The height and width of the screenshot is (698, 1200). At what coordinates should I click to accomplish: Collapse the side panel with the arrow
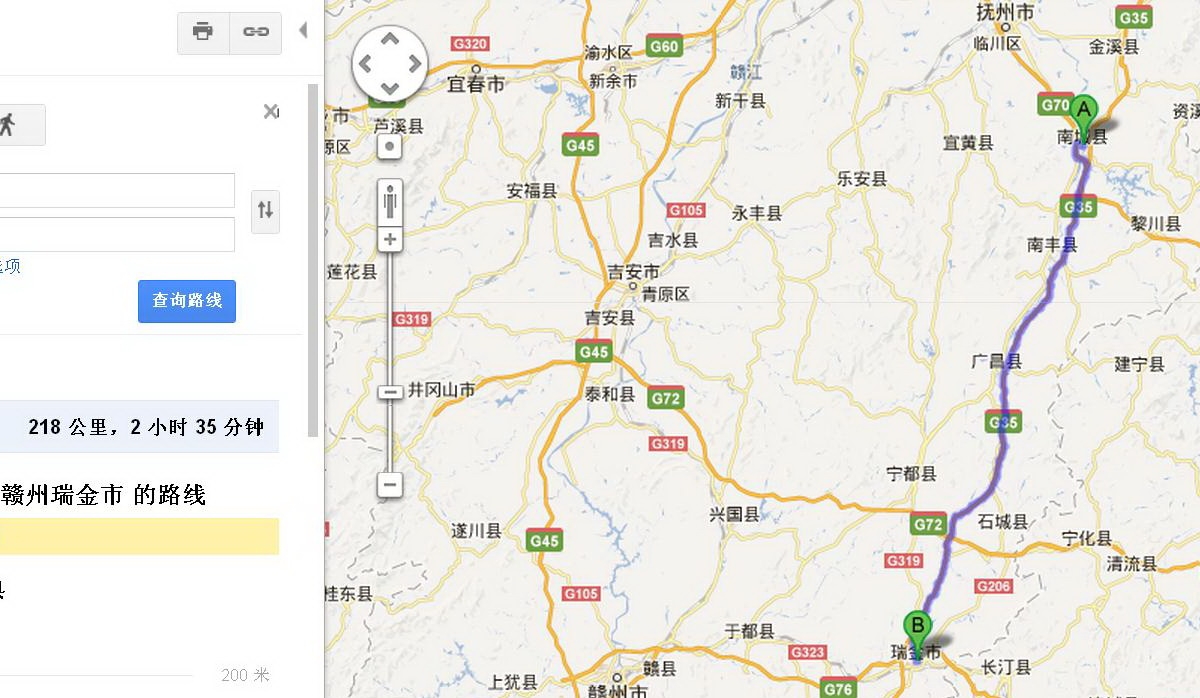303,31
